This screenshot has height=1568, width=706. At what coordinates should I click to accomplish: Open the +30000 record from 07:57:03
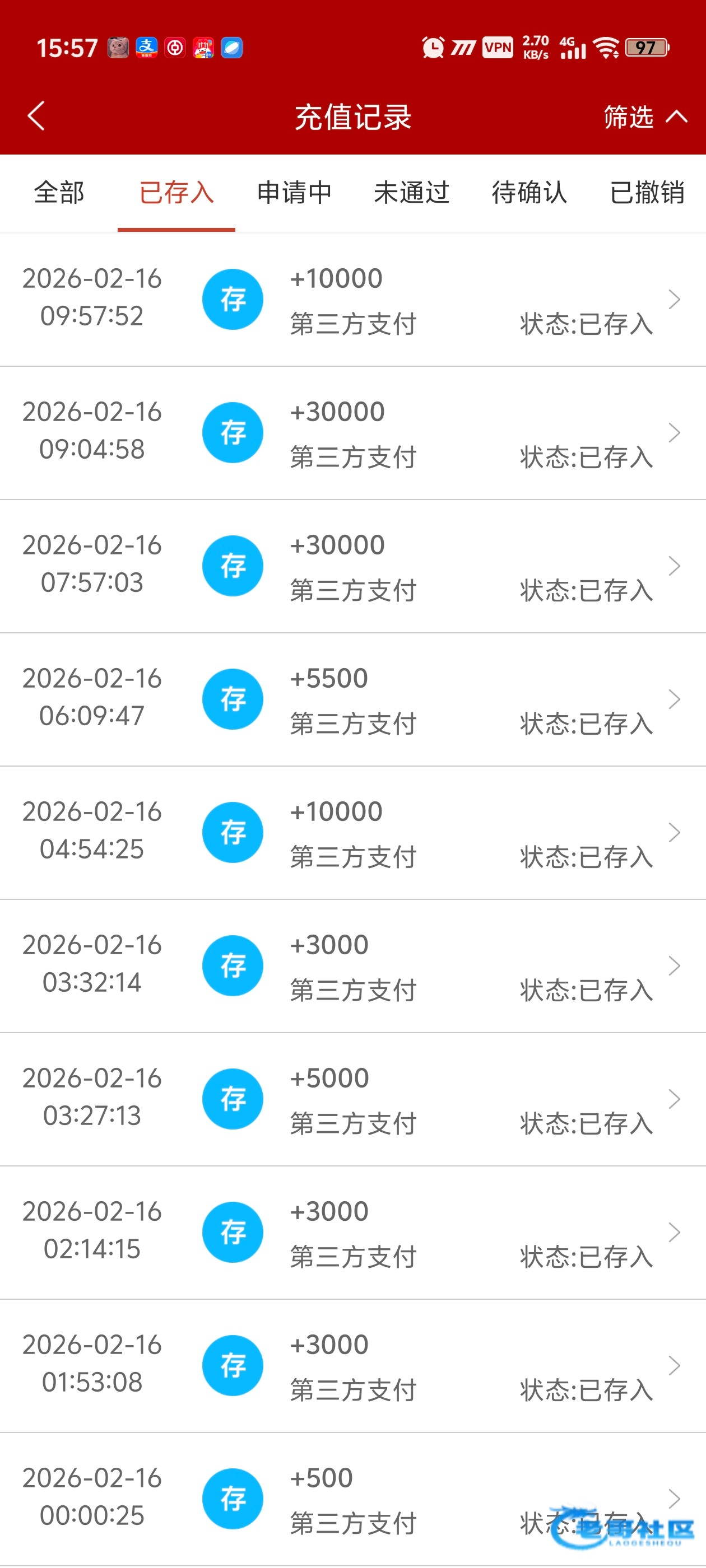click(352, 566)
